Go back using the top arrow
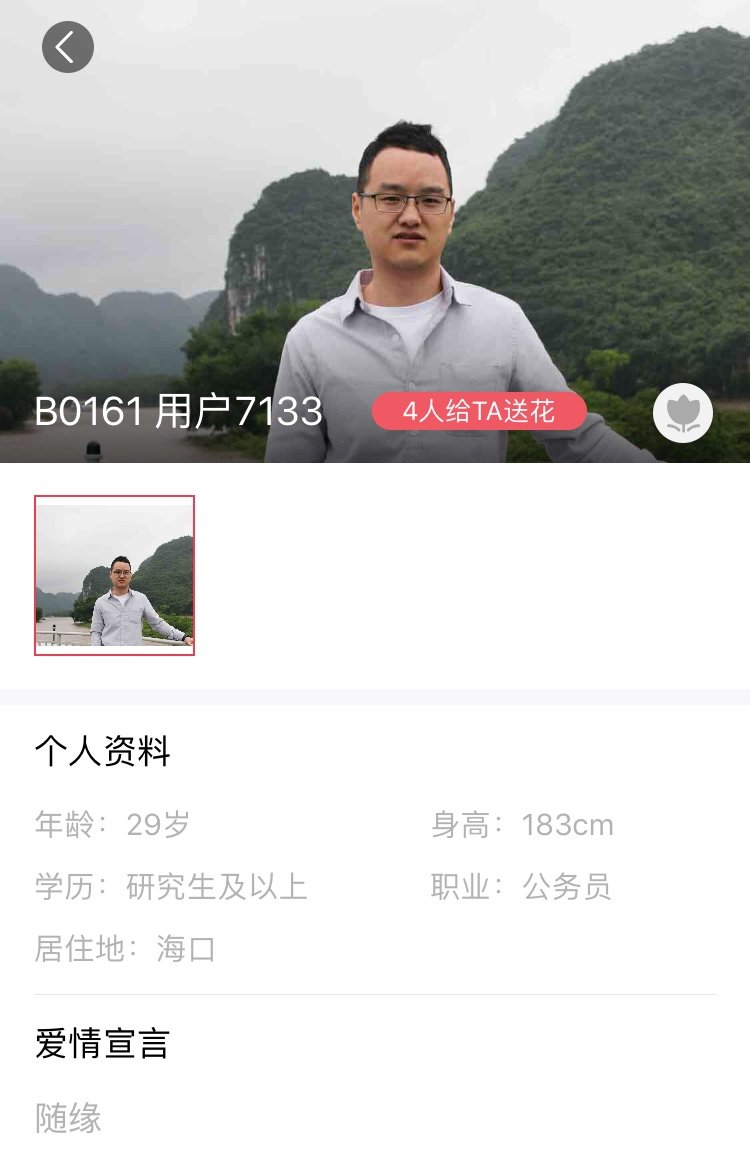This screenshot has height=1160, width=750. click(68, 47)
